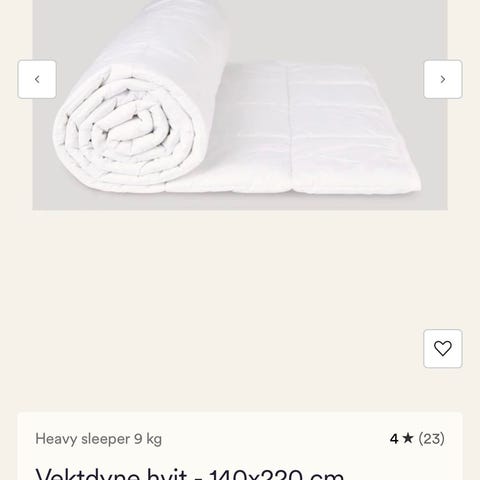This screenshot has height=480, width=480.
Task: Open the rolled duvet product photo
Action: click(x=240, y=105)
